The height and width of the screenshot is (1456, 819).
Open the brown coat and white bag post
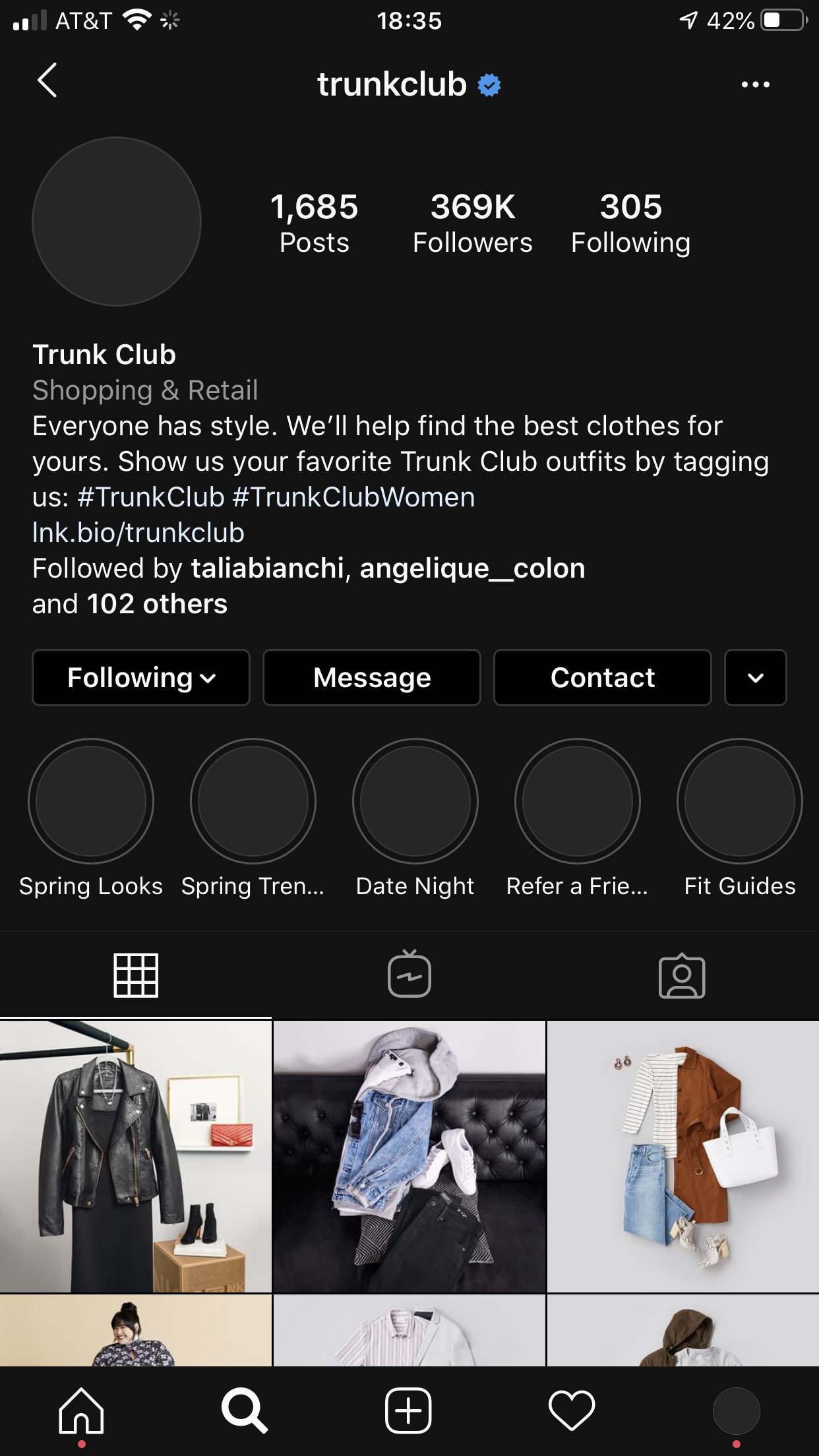pyautogui.click(x=683, y=1156)
